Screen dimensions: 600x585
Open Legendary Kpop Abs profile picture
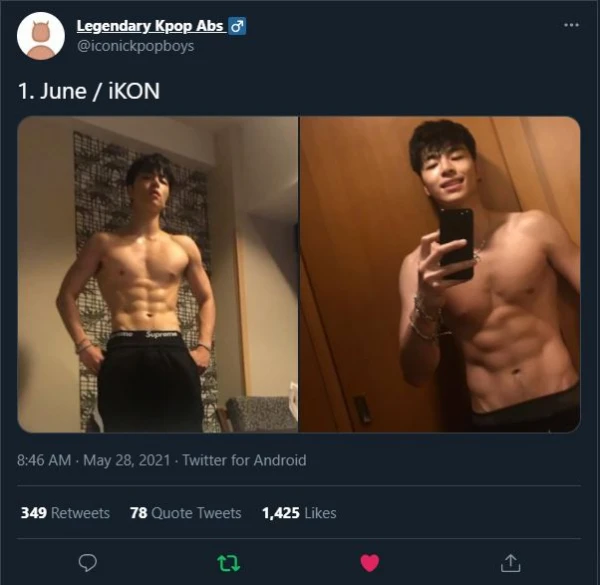[x=41, y=36]
